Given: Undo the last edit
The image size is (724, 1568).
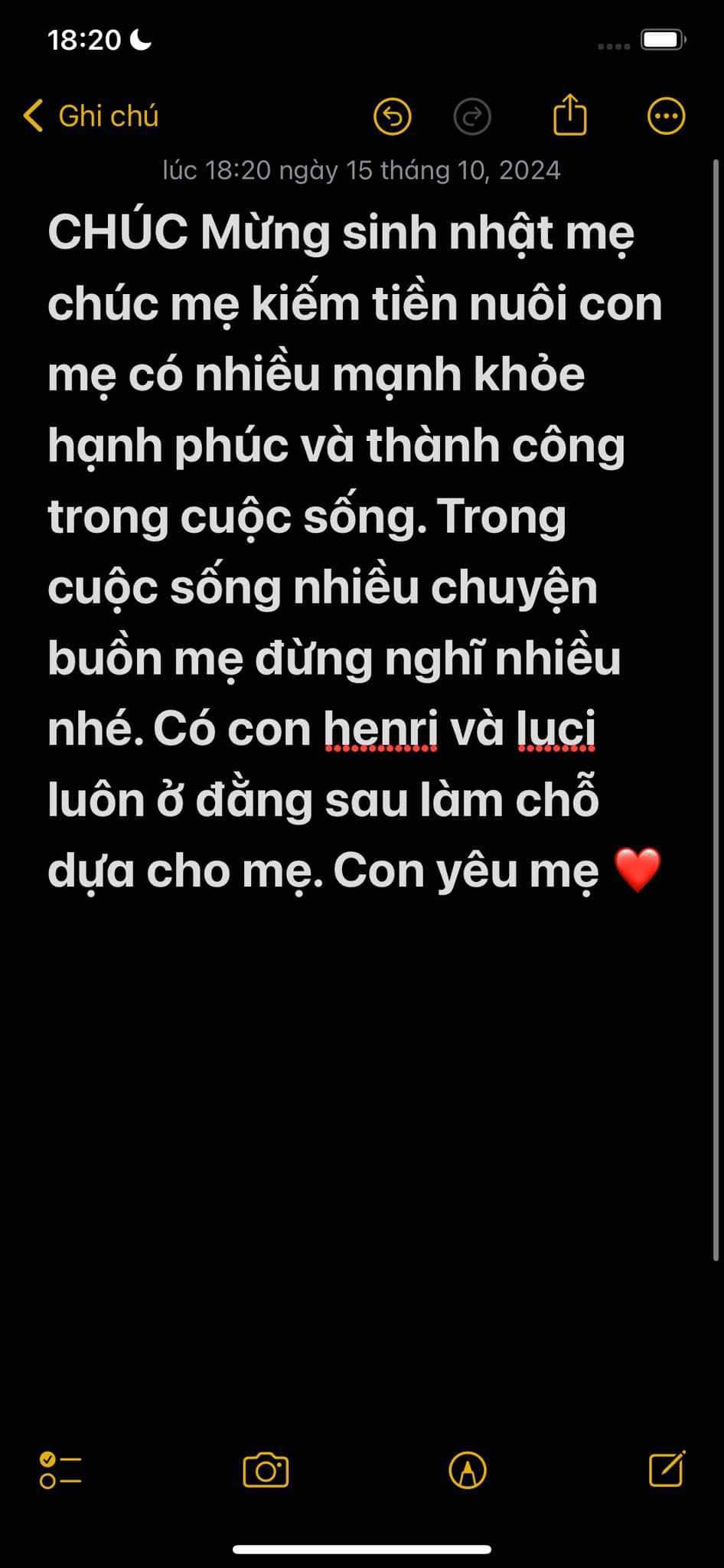Looking at the screenshot, I should 392,117.
